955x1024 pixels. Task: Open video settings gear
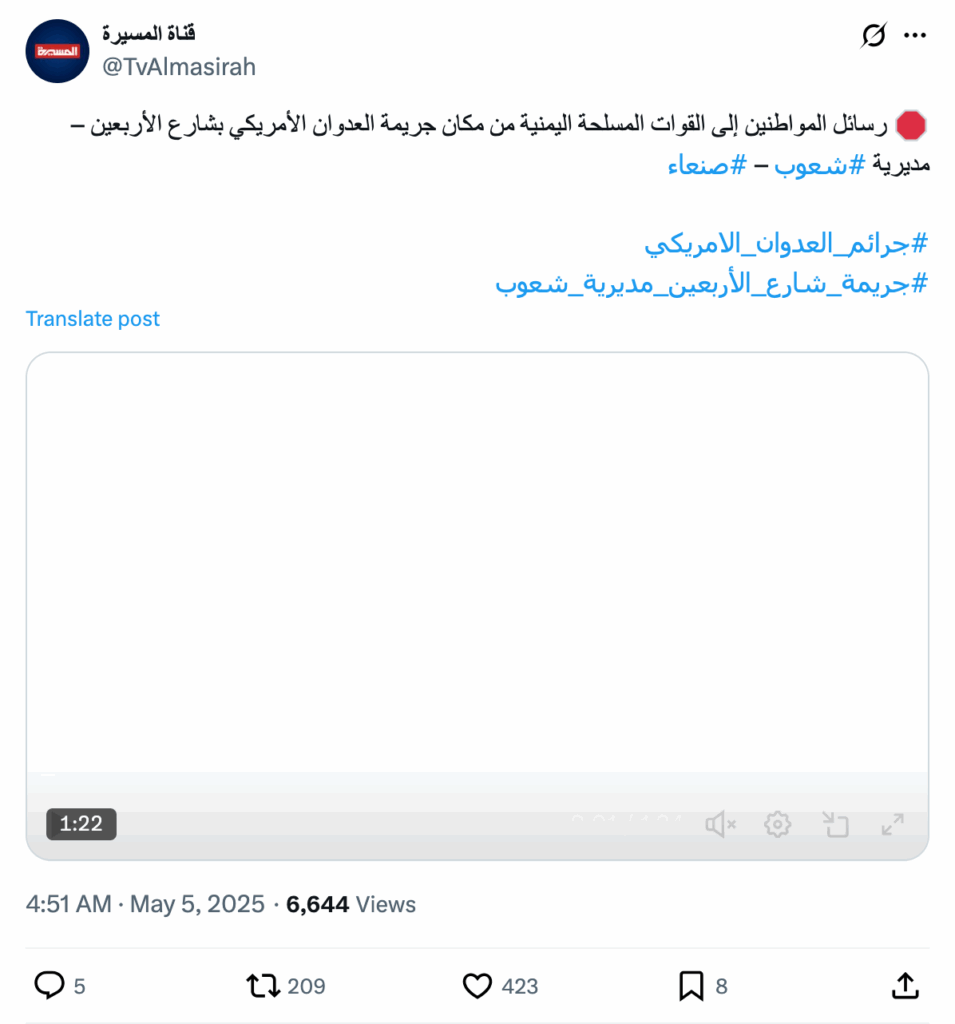[777, 825]
